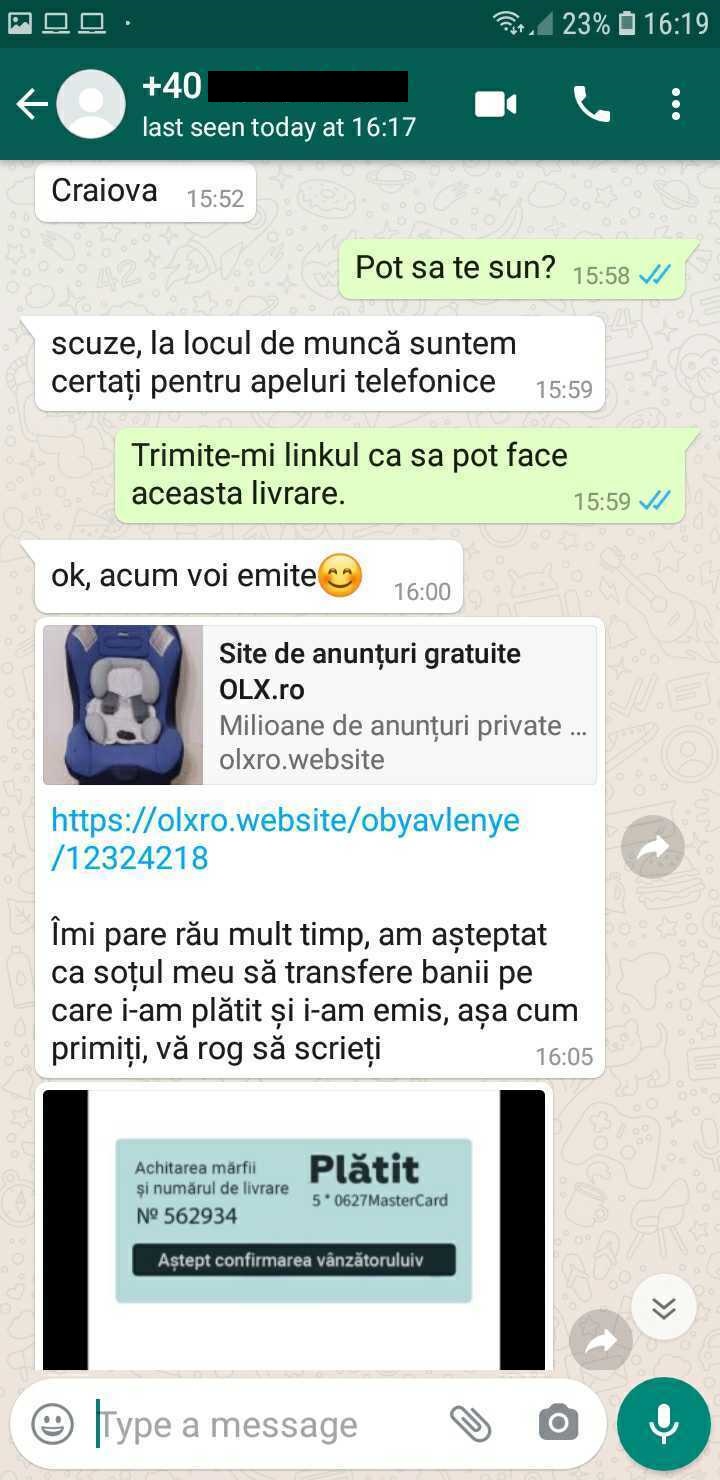720x1480 pixels.
Task: Jump to the latest messages
Action: pyautogui.click(x=664, y=1307)
